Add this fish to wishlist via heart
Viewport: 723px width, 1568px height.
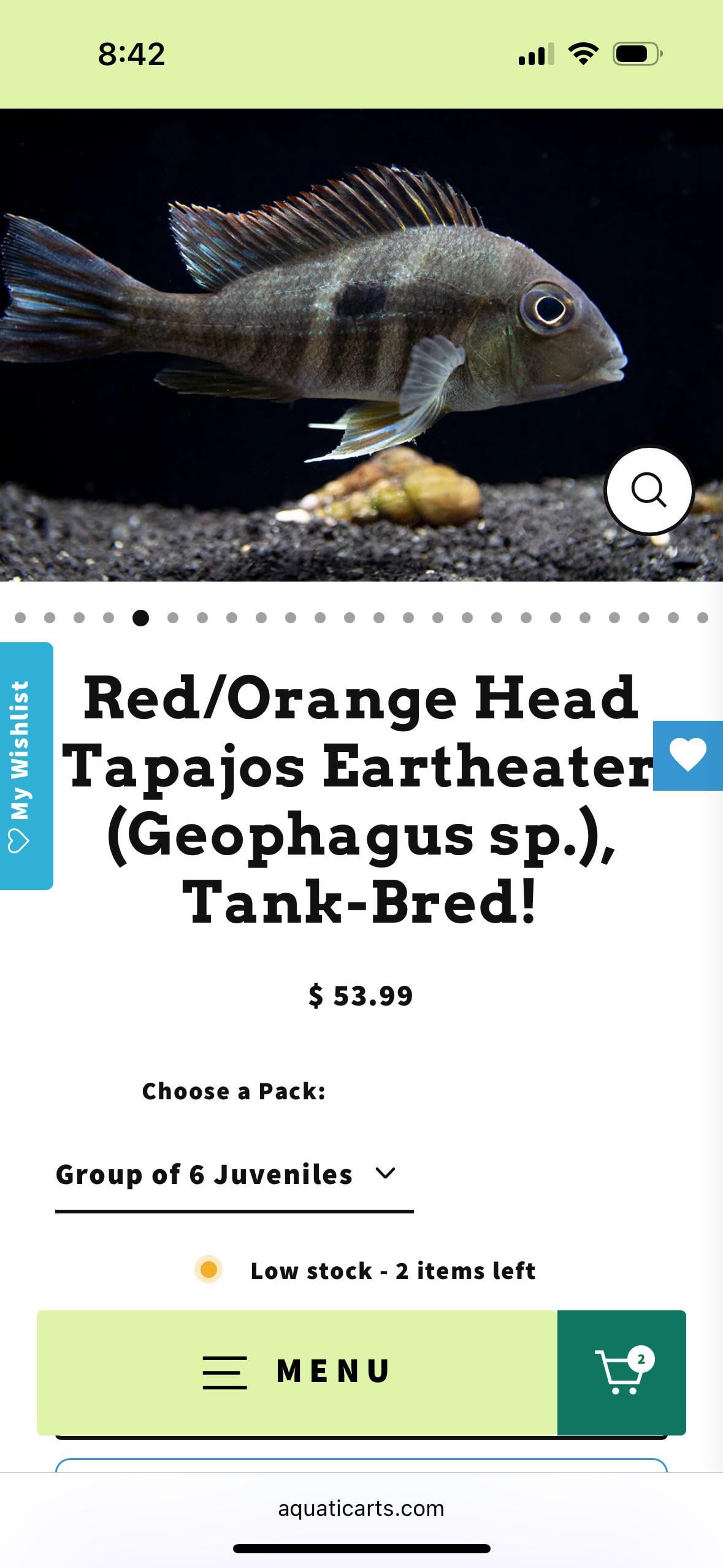(688, 755)
